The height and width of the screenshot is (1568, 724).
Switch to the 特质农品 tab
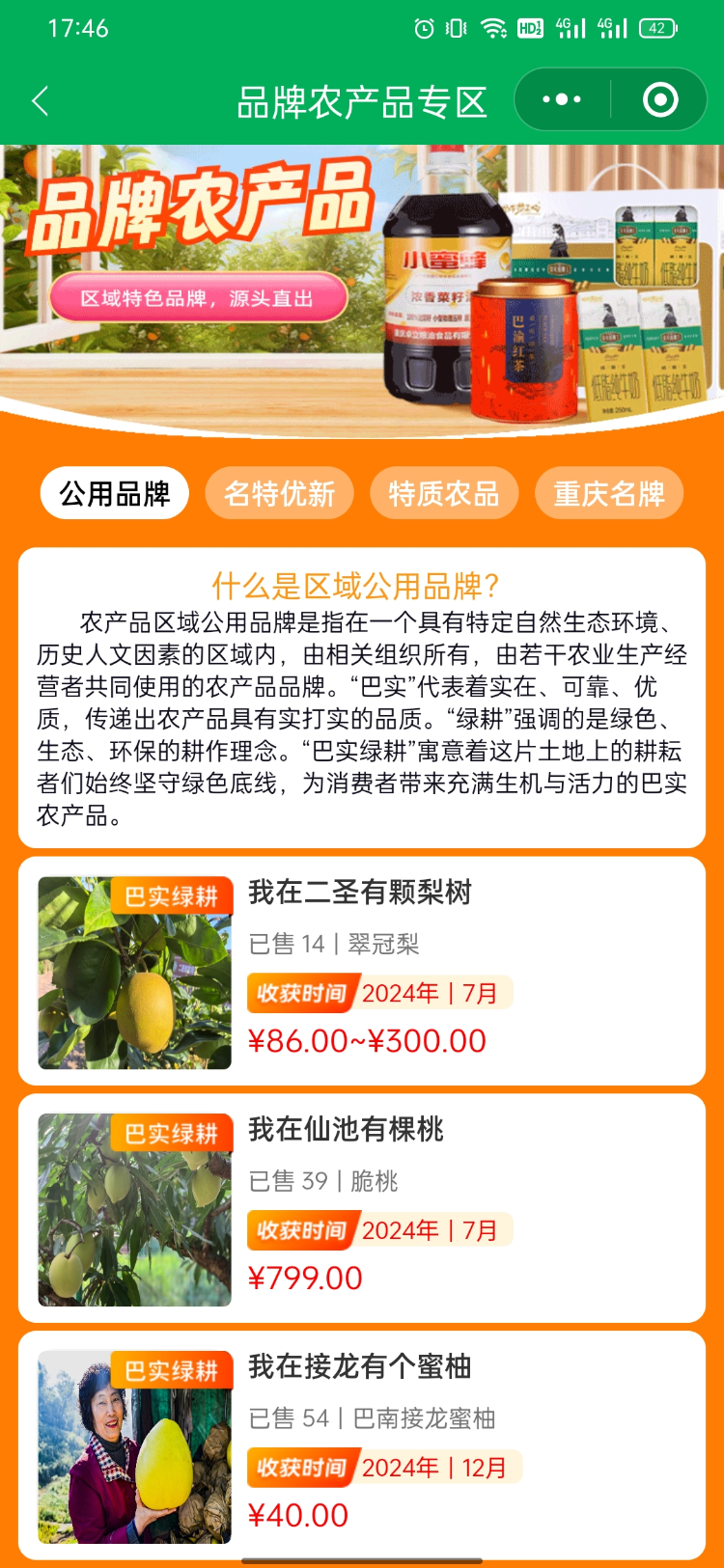(444, 494)
